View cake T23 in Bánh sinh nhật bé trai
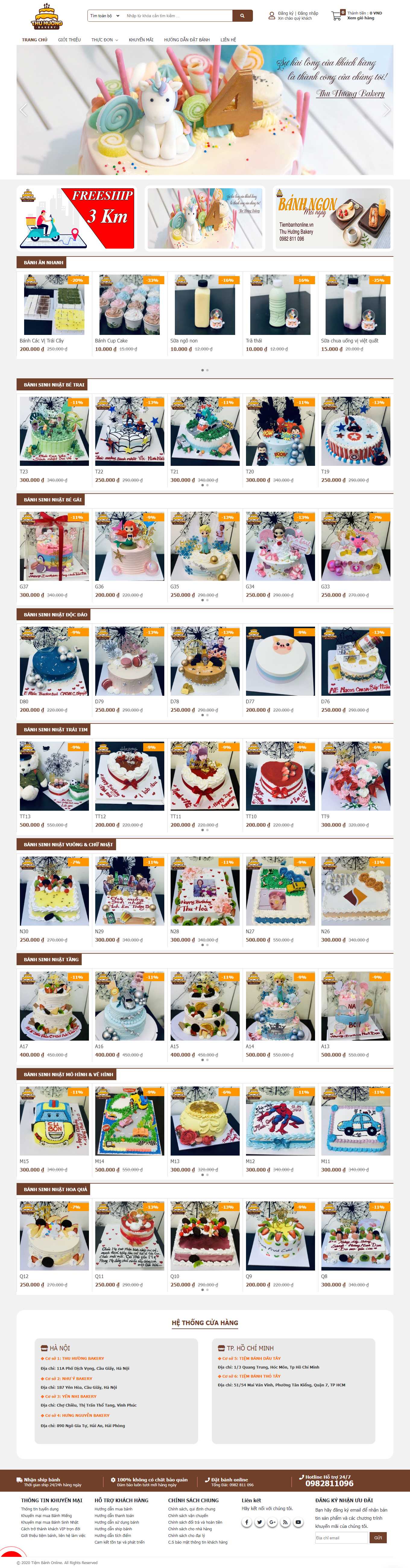 tap(54, 432)
